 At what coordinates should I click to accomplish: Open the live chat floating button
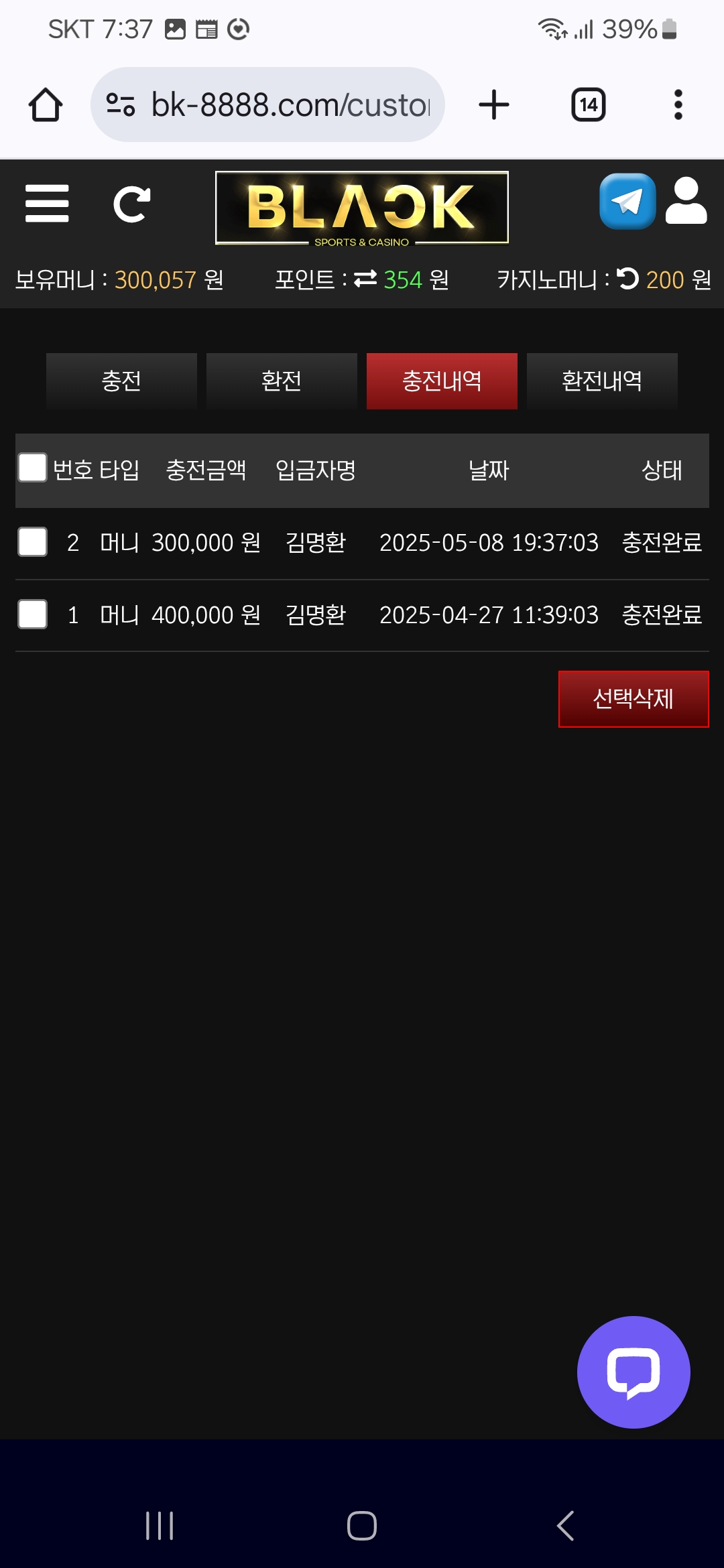pyautogui.click(x=633, y=1372)
